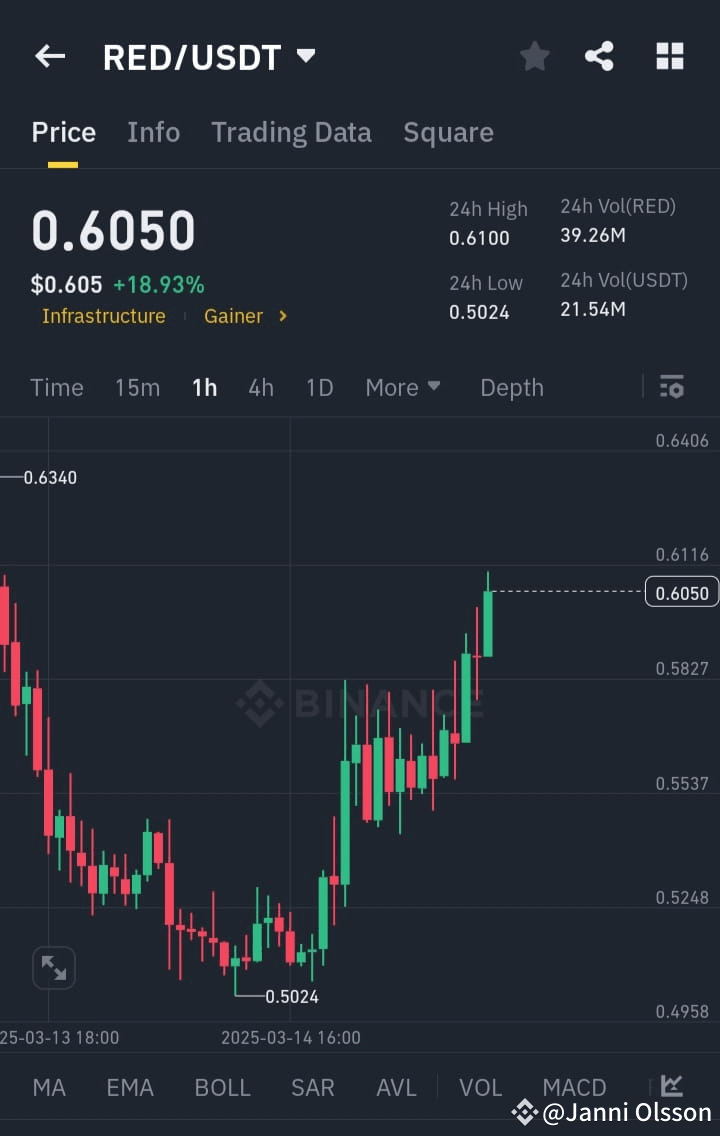
Task: Open the chart style icon near MACD
Action: [668, 1088]
